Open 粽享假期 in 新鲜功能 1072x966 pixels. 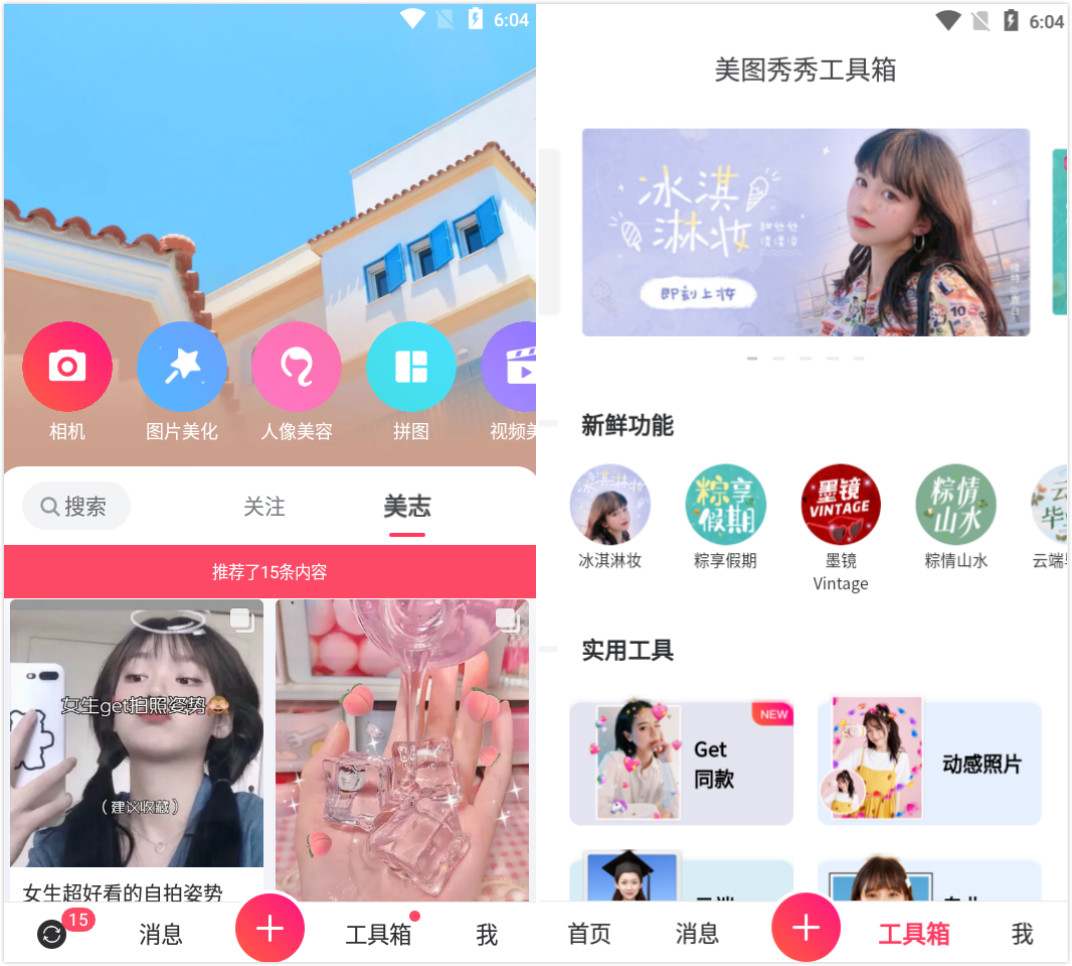click(x=725, y=505)
